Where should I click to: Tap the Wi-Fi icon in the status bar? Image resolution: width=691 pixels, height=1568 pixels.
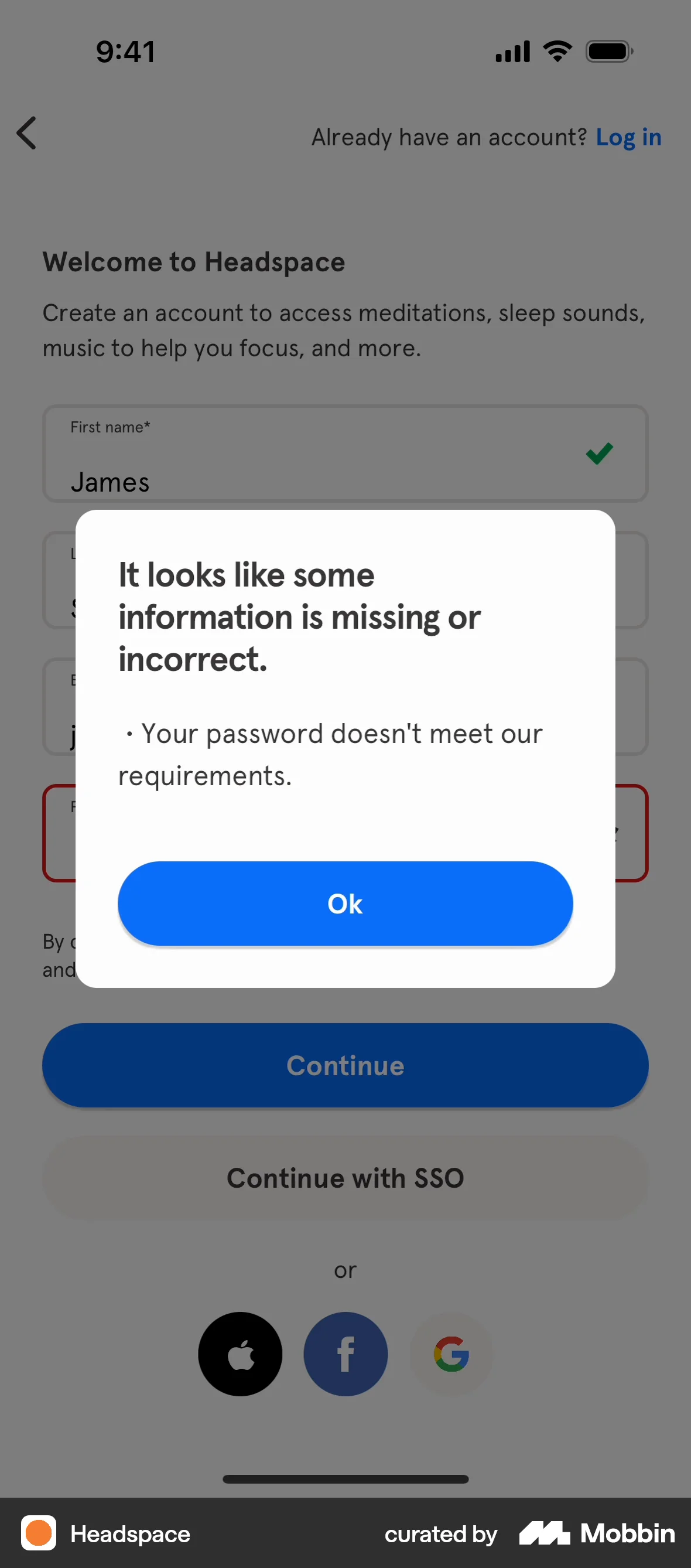555,51
